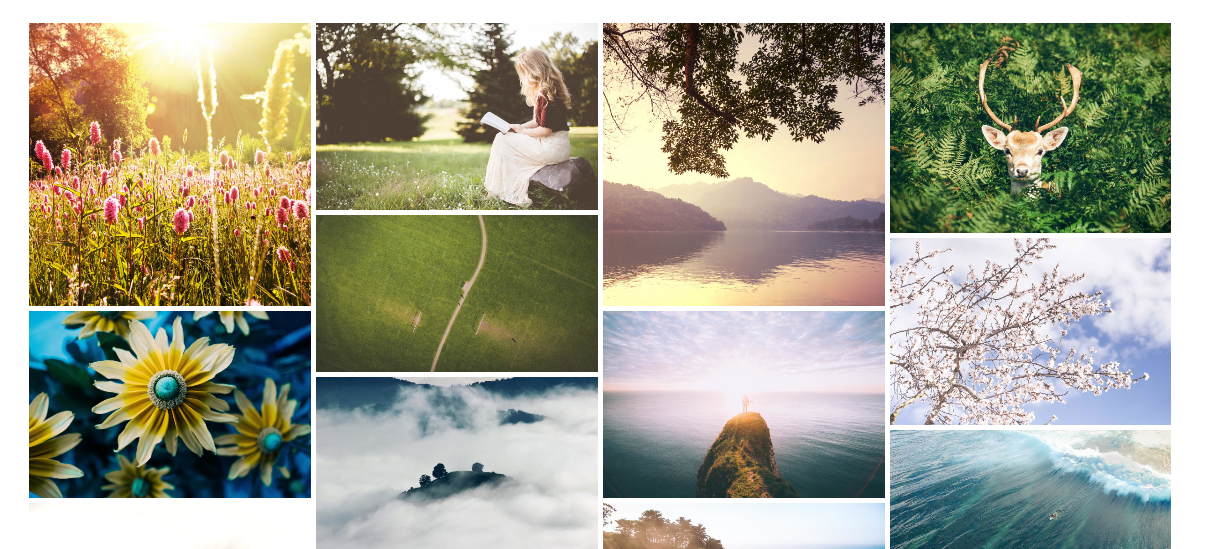The height and width of the screenshot is (549, 1209).
Task: Tap the person on sea cliff photo
Action: (x=743, y=404)
